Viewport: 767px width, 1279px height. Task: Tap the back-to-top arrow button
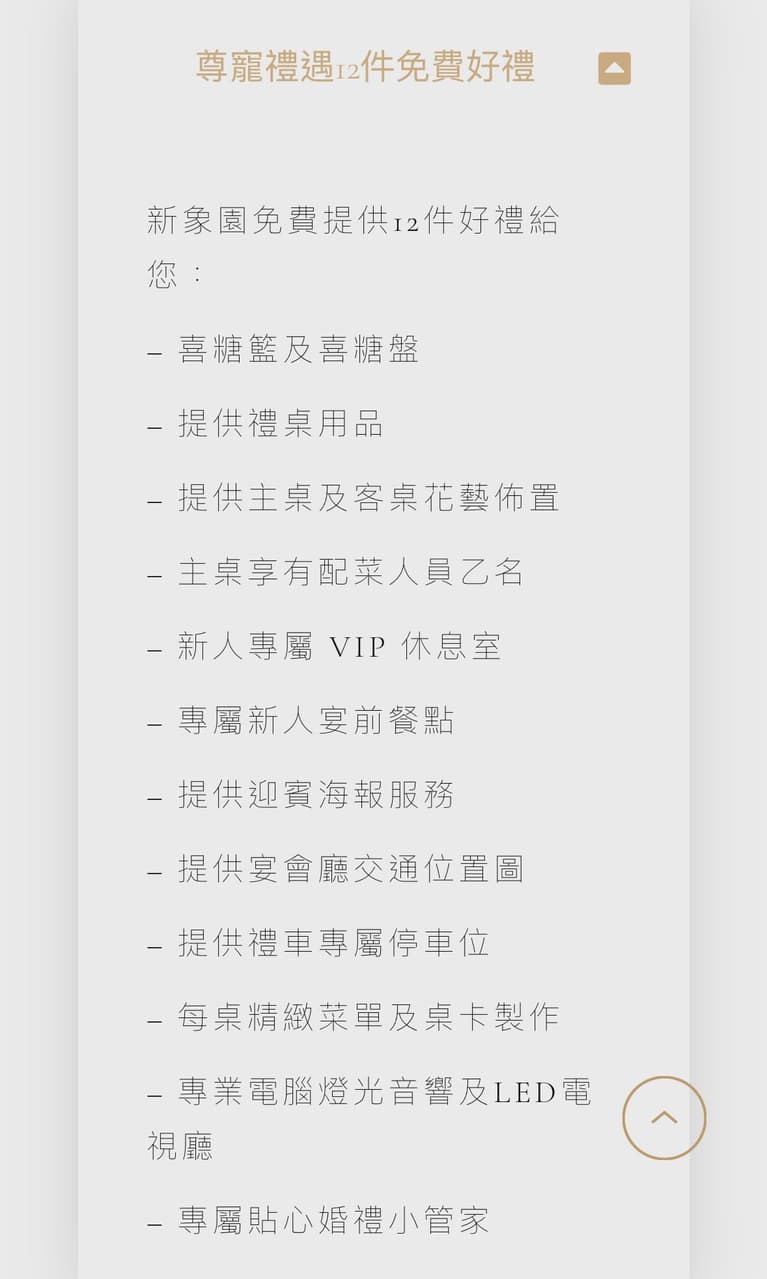pos(664,1118)
